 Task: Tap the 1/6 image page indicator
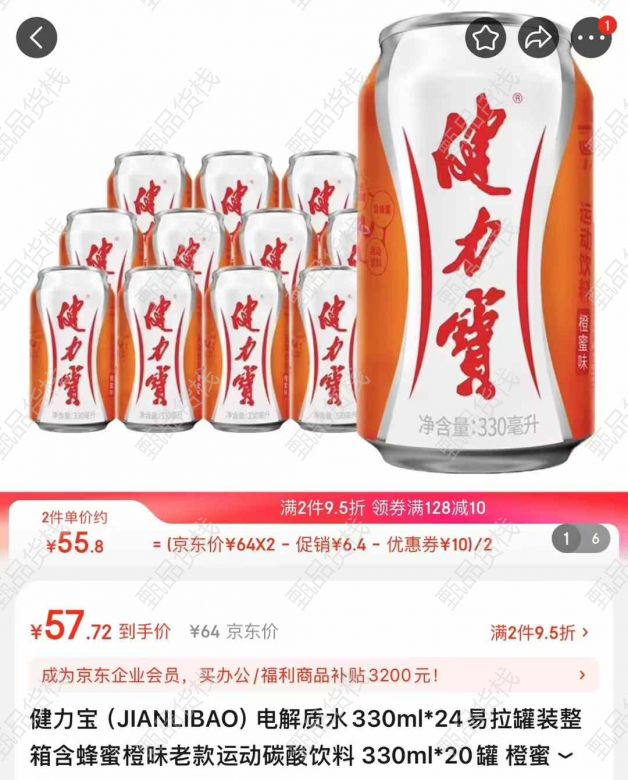[580, 539]
